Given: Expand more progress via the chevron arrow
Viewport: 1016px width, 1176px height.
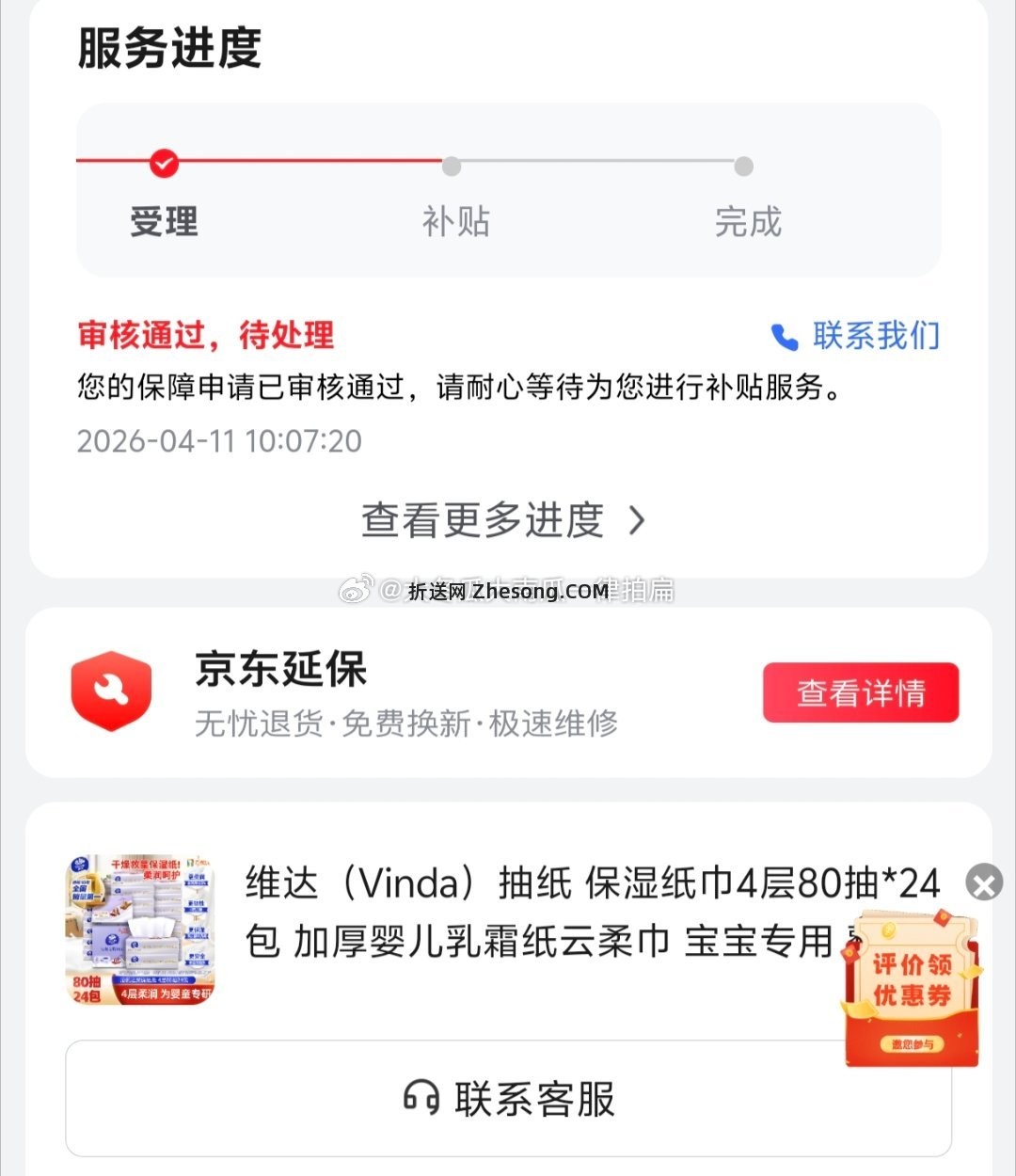Looking at the screenshot, I should coord(639,519).
